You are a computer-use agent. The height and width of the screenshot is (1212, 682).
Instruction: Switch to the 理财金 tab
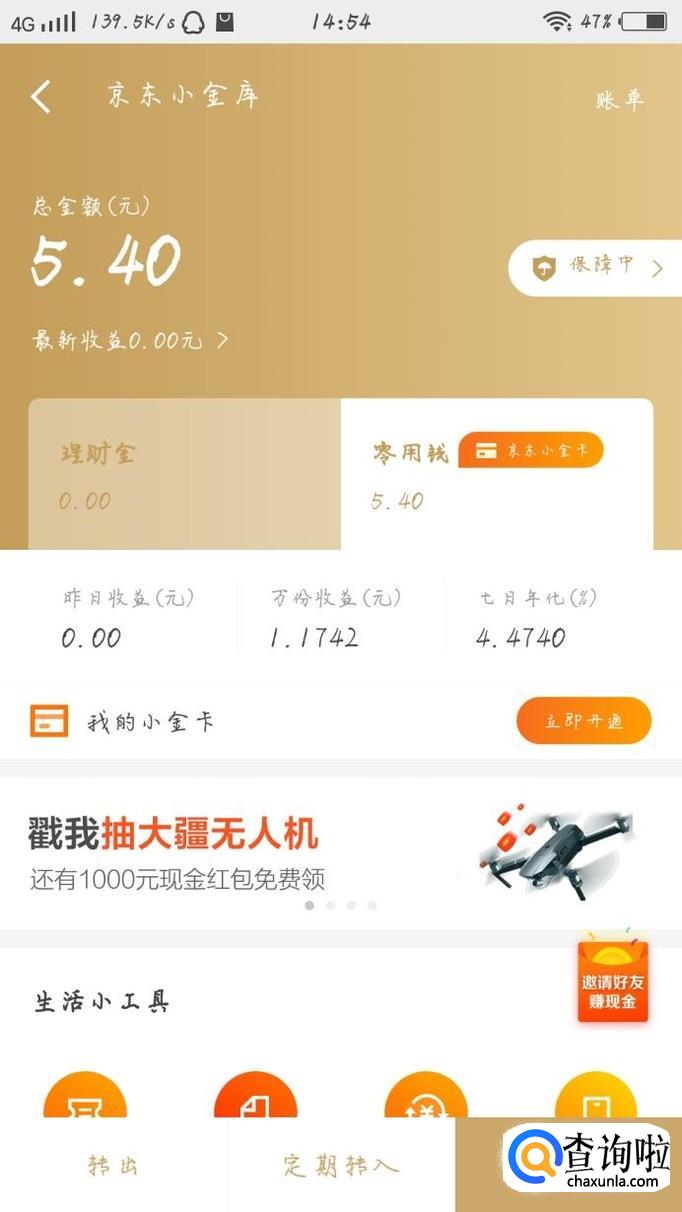coord(184,474)
